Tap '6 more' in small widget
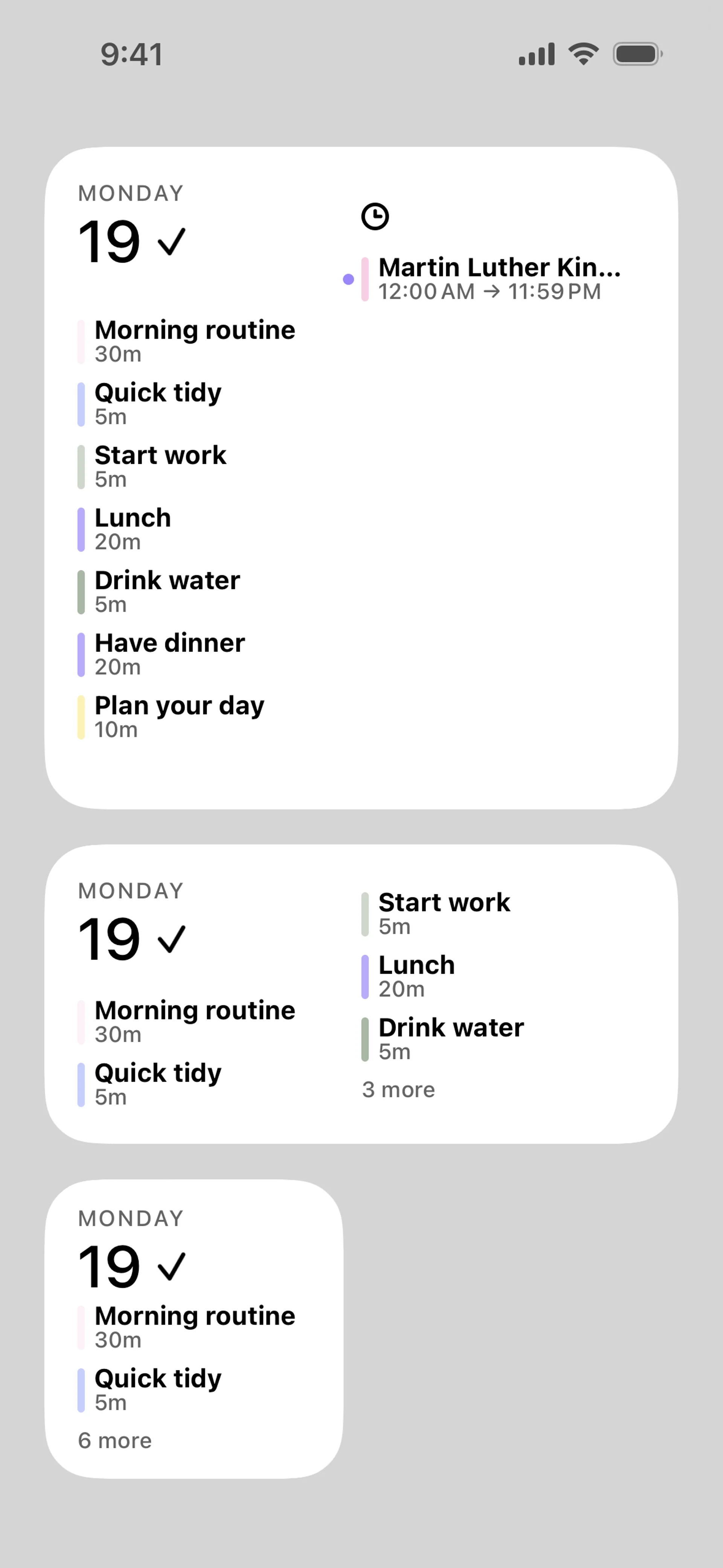This screenshot has height=1568, width=723. pyautogui.click(x=114, y=1441)
